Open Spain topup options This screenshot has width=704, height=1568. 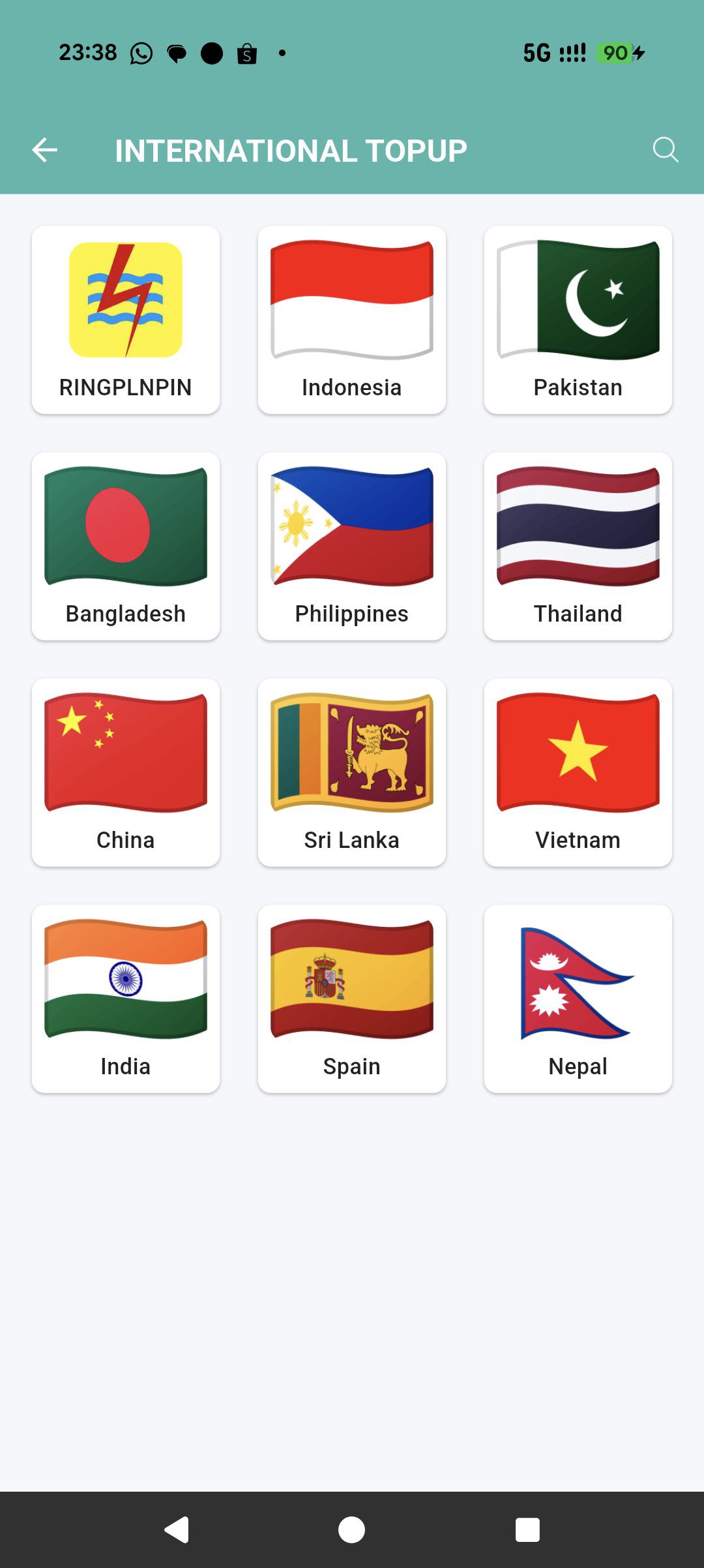(x=352, y=999)
